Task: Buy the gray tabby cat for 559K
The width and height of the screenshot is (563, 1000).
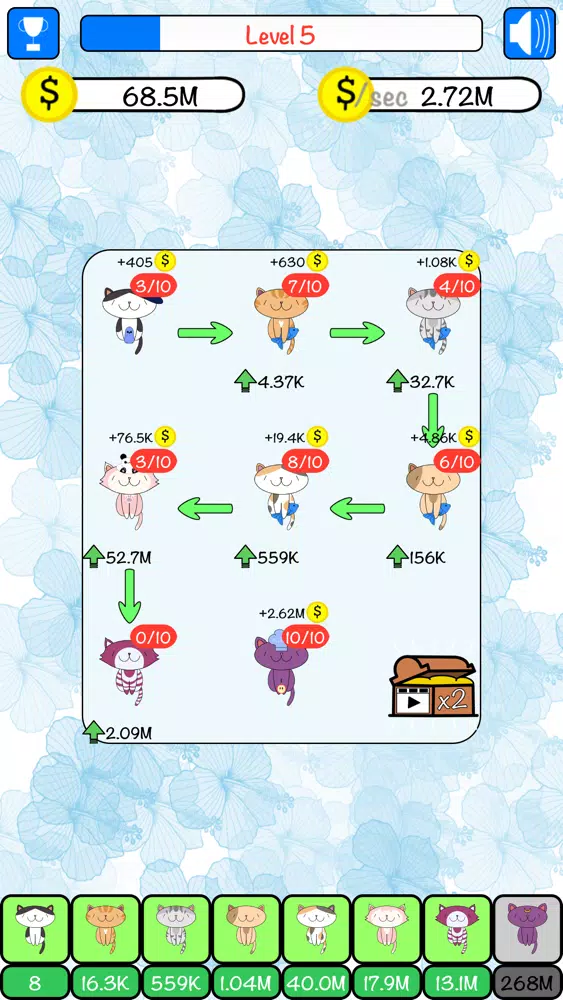Action: pos(175,947)
